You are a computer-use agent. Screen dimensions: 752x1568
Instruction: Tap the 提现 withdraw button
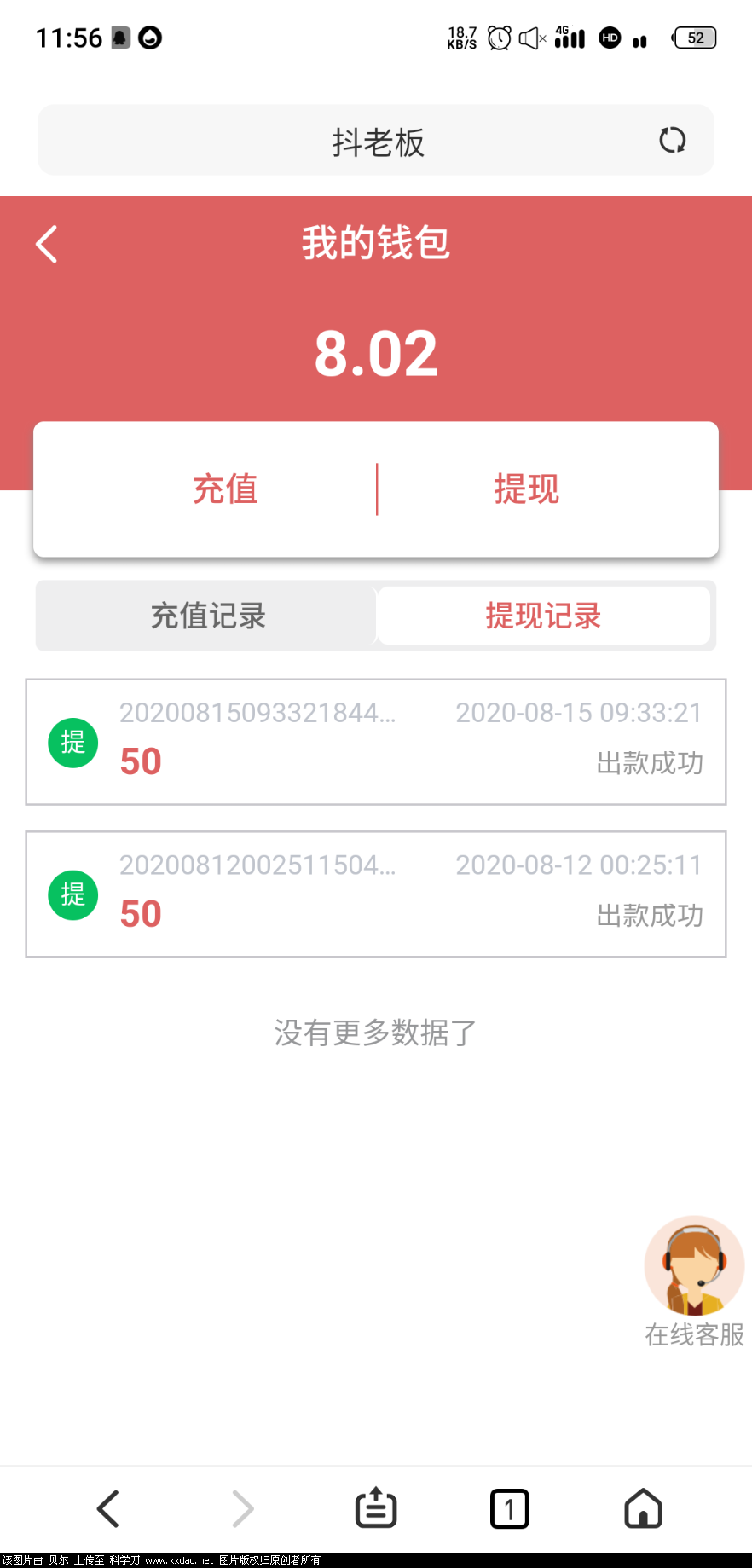[526, 489]
